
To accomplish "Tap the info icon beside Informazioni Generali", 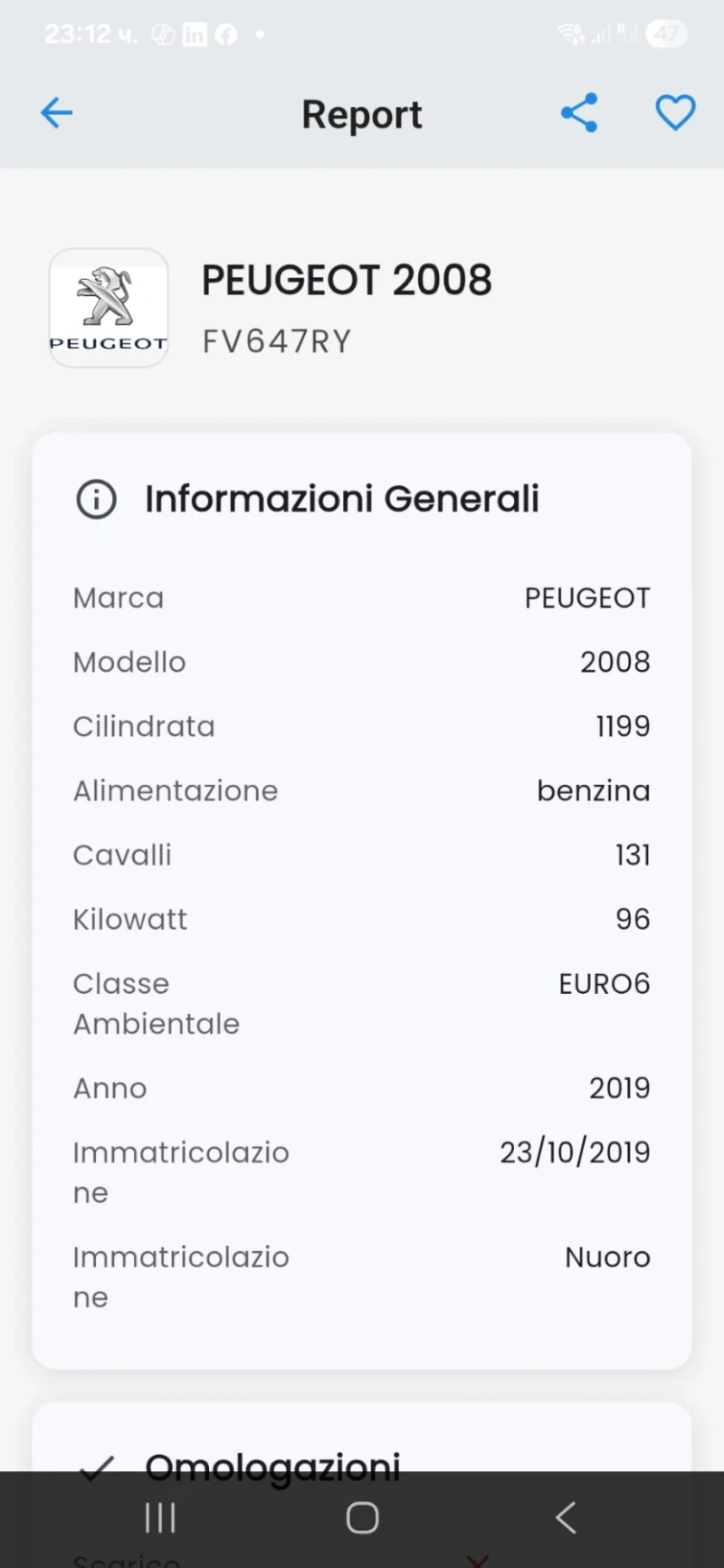I will (95, 499).
